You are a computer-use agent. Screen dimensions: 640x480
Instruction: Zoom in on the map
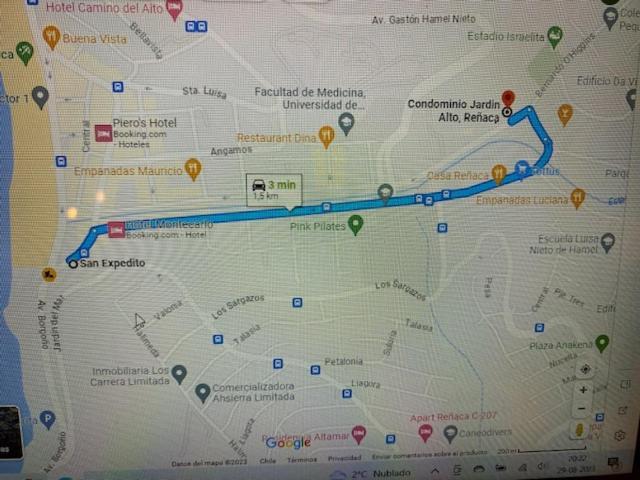point(584,390)
